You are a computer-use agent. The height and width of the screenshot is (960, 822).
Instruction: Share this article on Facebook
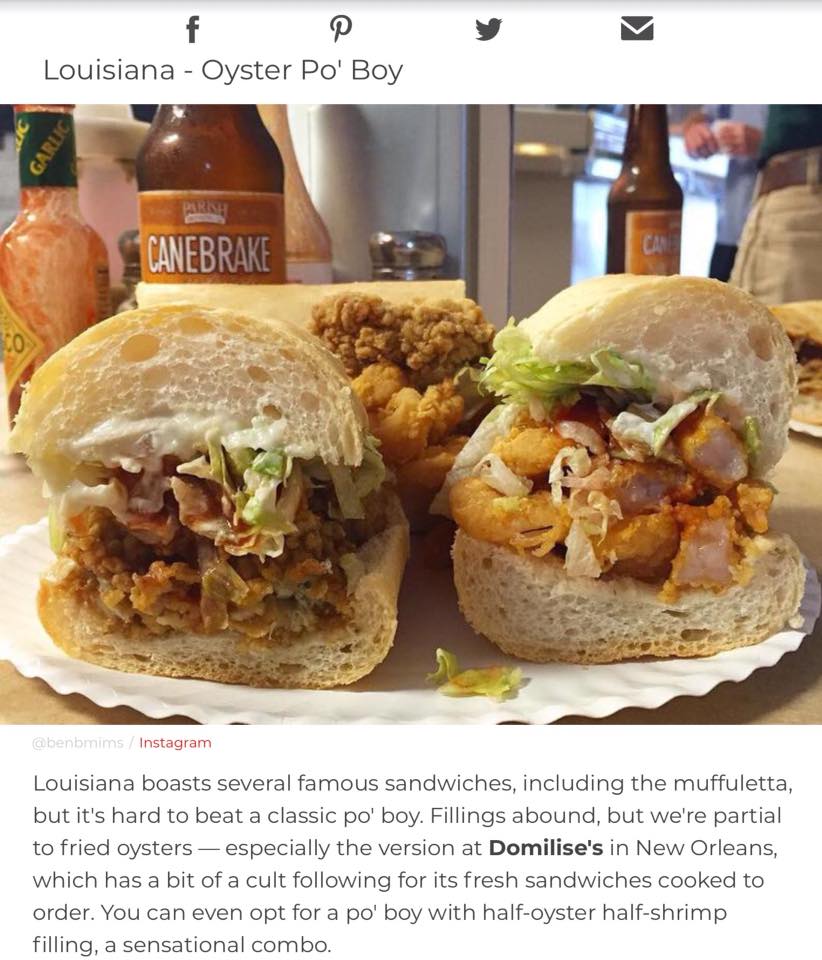point(192,29)
